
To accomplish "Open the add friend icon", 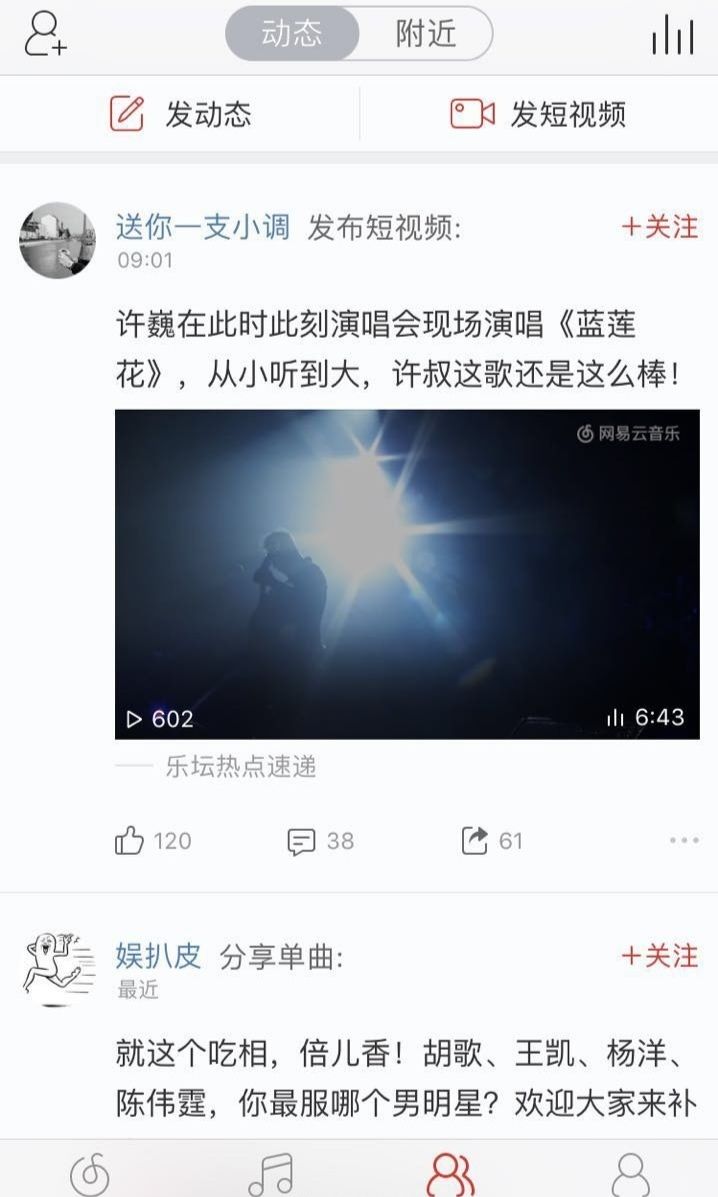I will pos(44,34).
